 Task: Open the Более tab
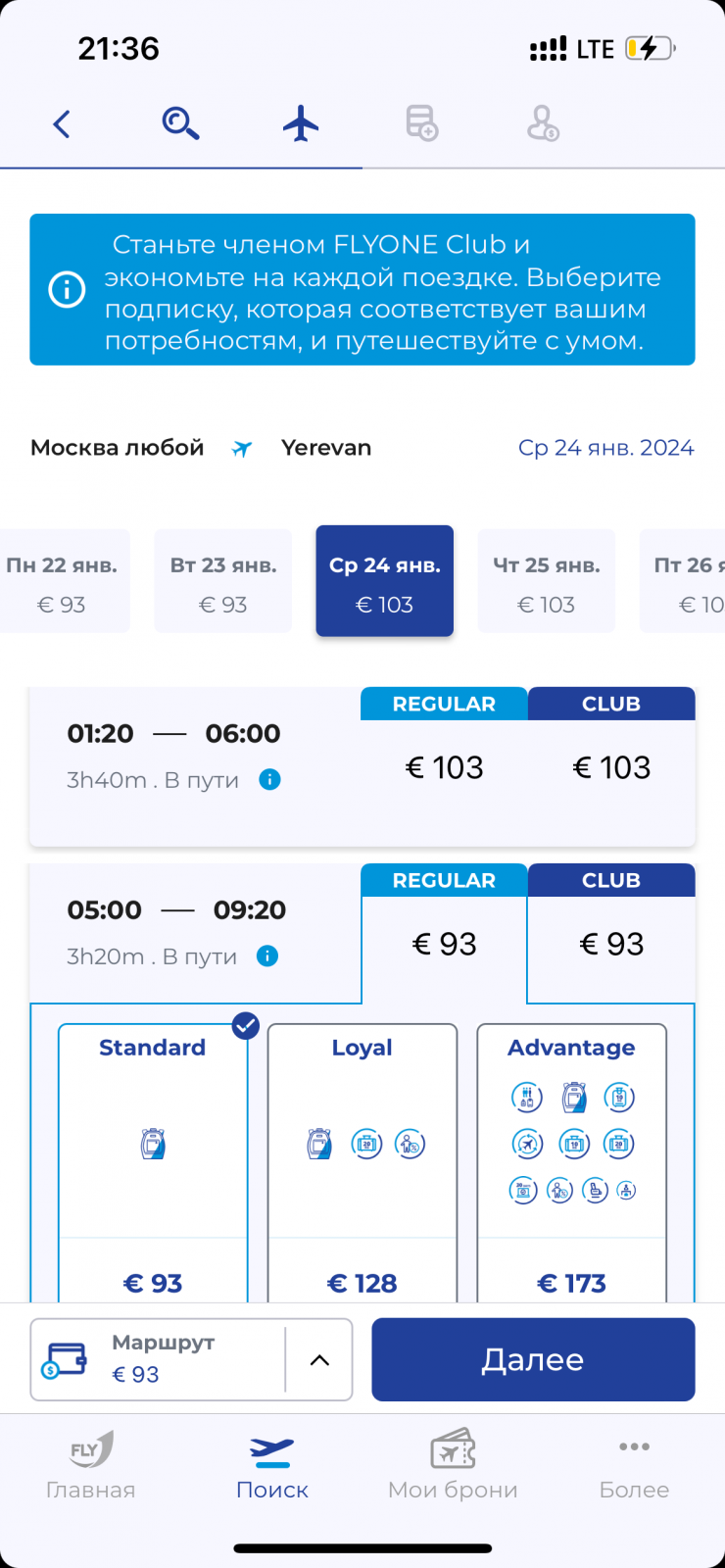pyautogui.click(x=634, y=1466)
